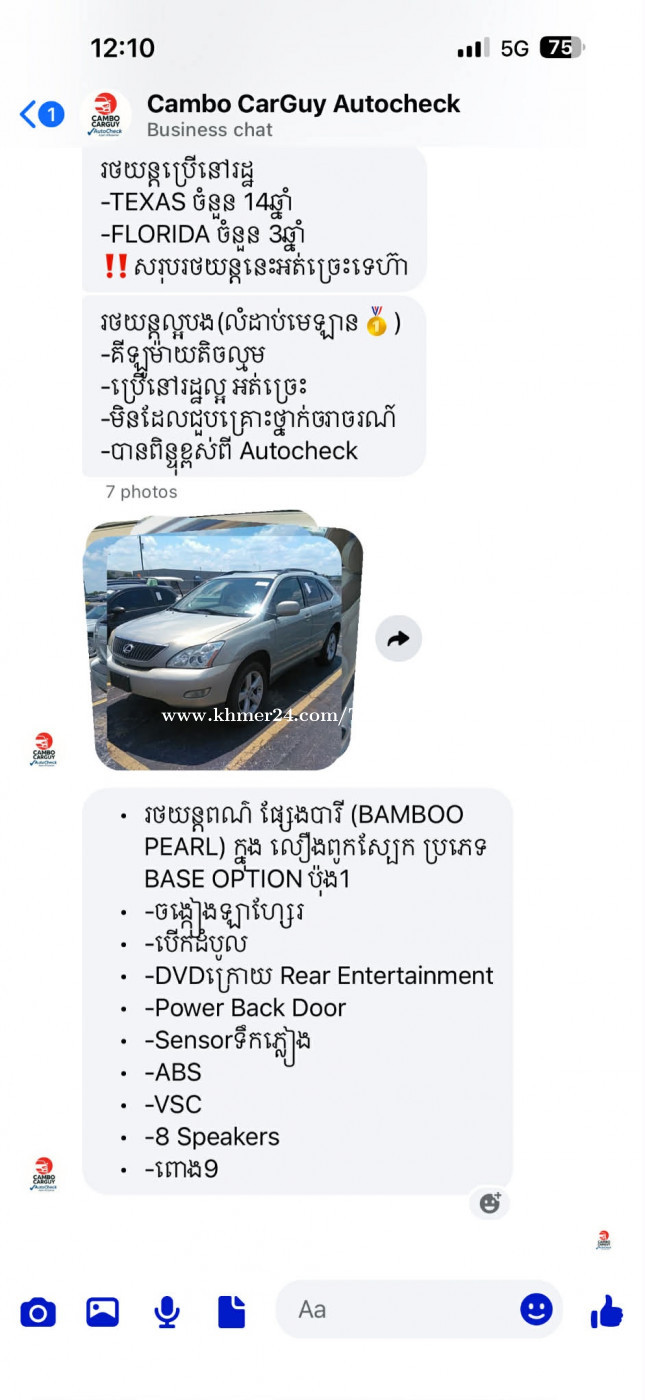Image resolution: width=645 pixels, height=1400 pixels.
Task: Send a thumbs-up like
Action: (606, 1310)
